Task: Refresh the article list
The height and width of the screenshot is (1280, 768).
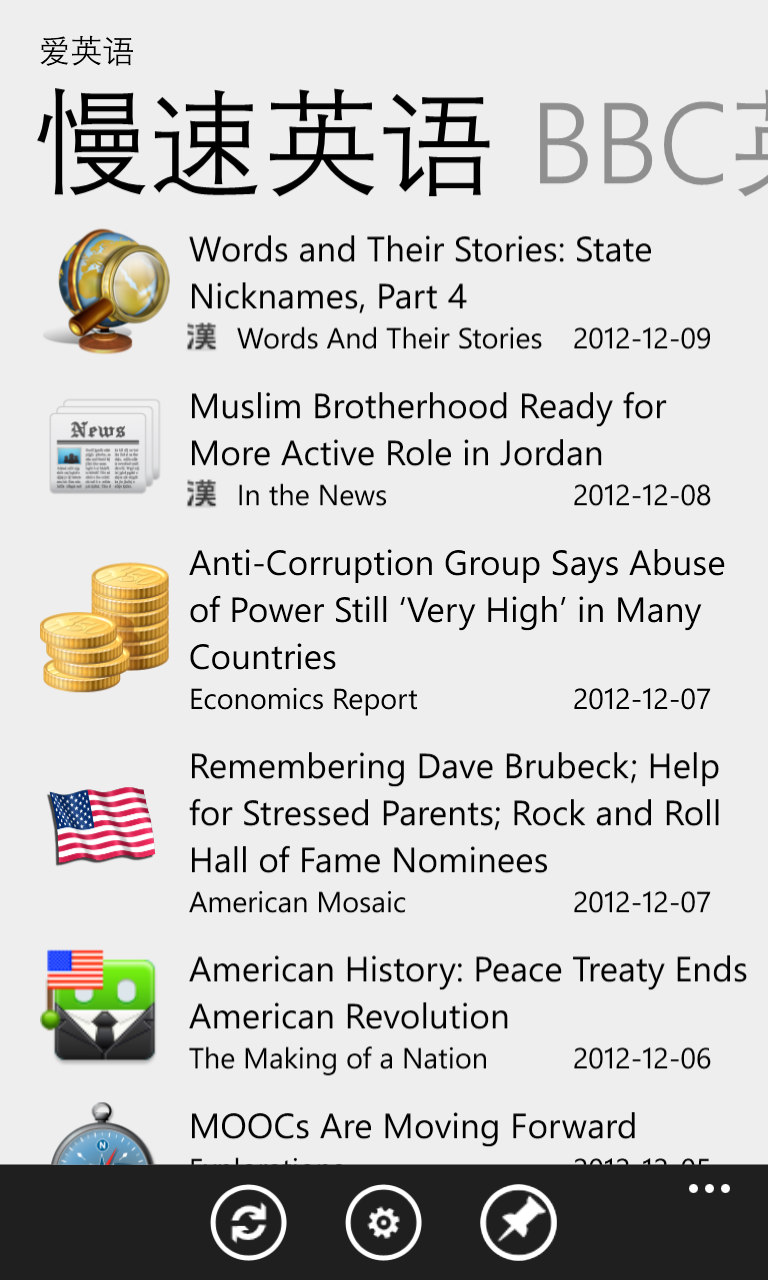Action: 248,1222
